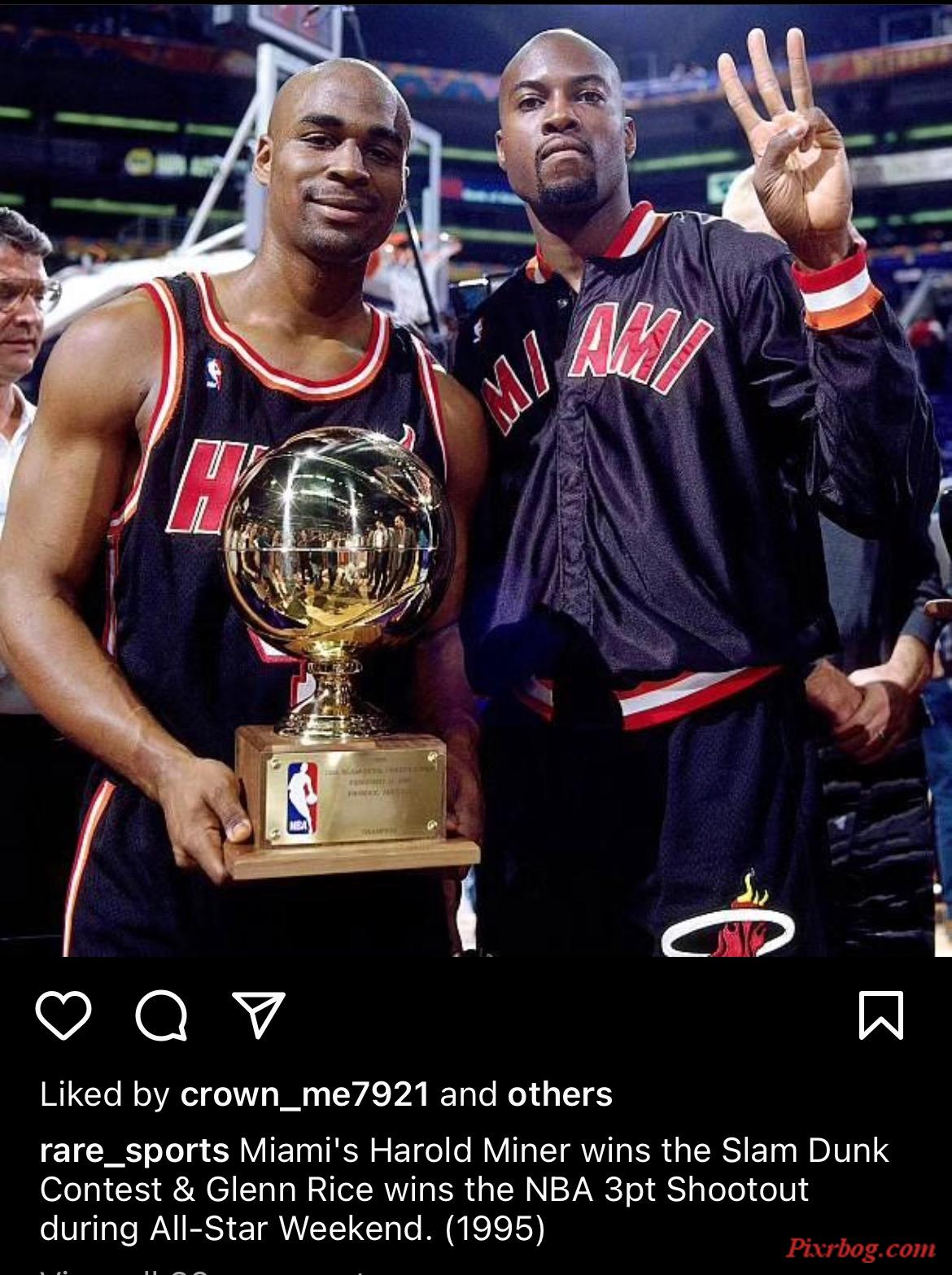Open comments on this post
952x1275 pixels.
tap(160, 1016)
